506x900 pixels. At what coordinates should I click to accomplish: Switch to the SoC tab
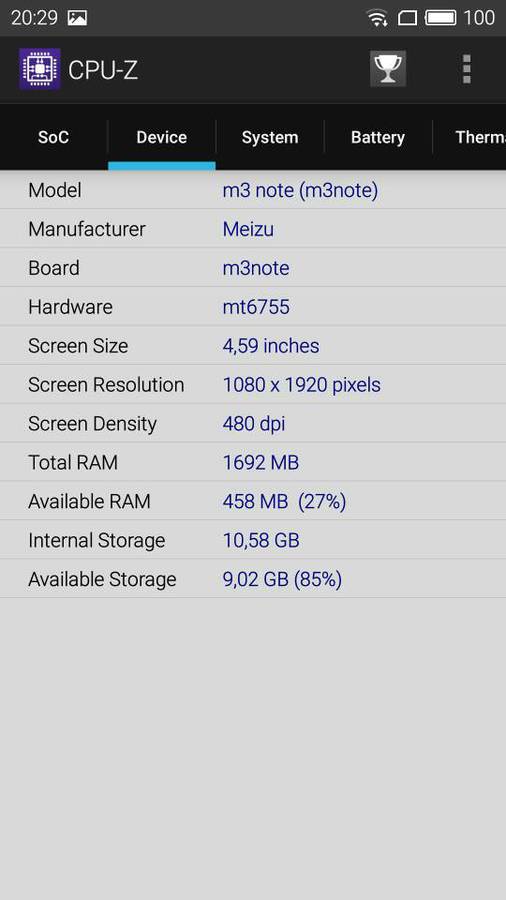pyautogui.click(x=53, y=137)
